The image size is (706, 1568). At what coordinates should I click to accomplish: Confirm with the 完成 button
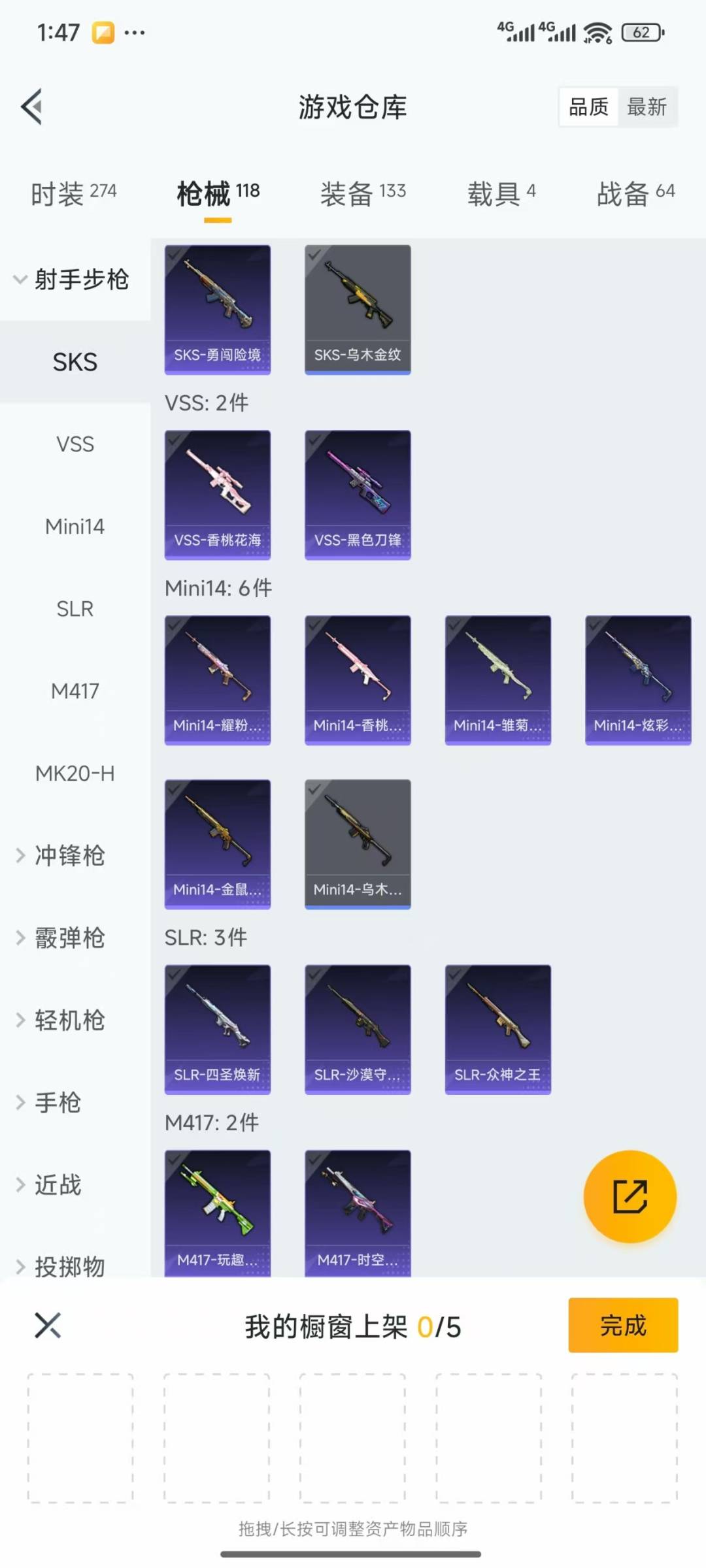pyautogui.click(x=622, y=1325)
